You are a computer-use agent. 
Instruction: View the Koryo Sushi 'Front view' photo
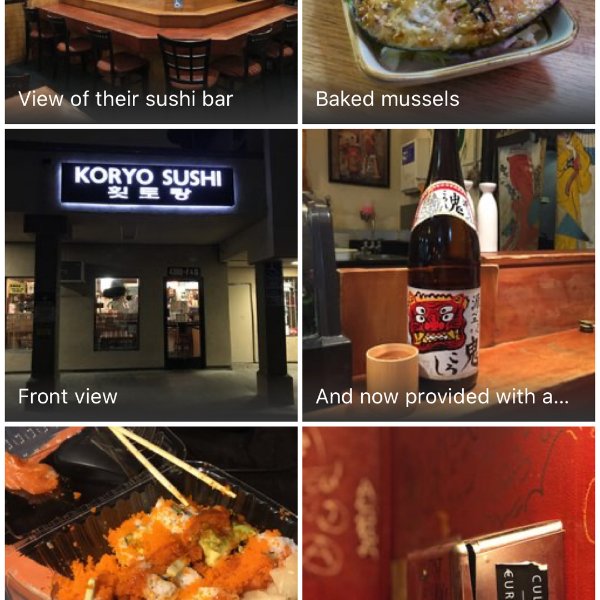150,275
